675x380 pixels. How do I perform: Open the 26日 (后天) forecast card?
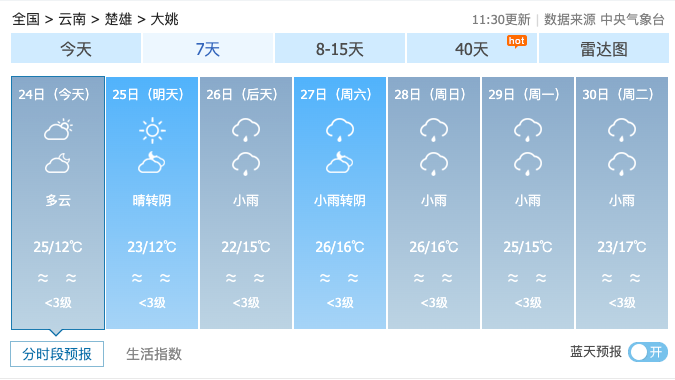246,203
